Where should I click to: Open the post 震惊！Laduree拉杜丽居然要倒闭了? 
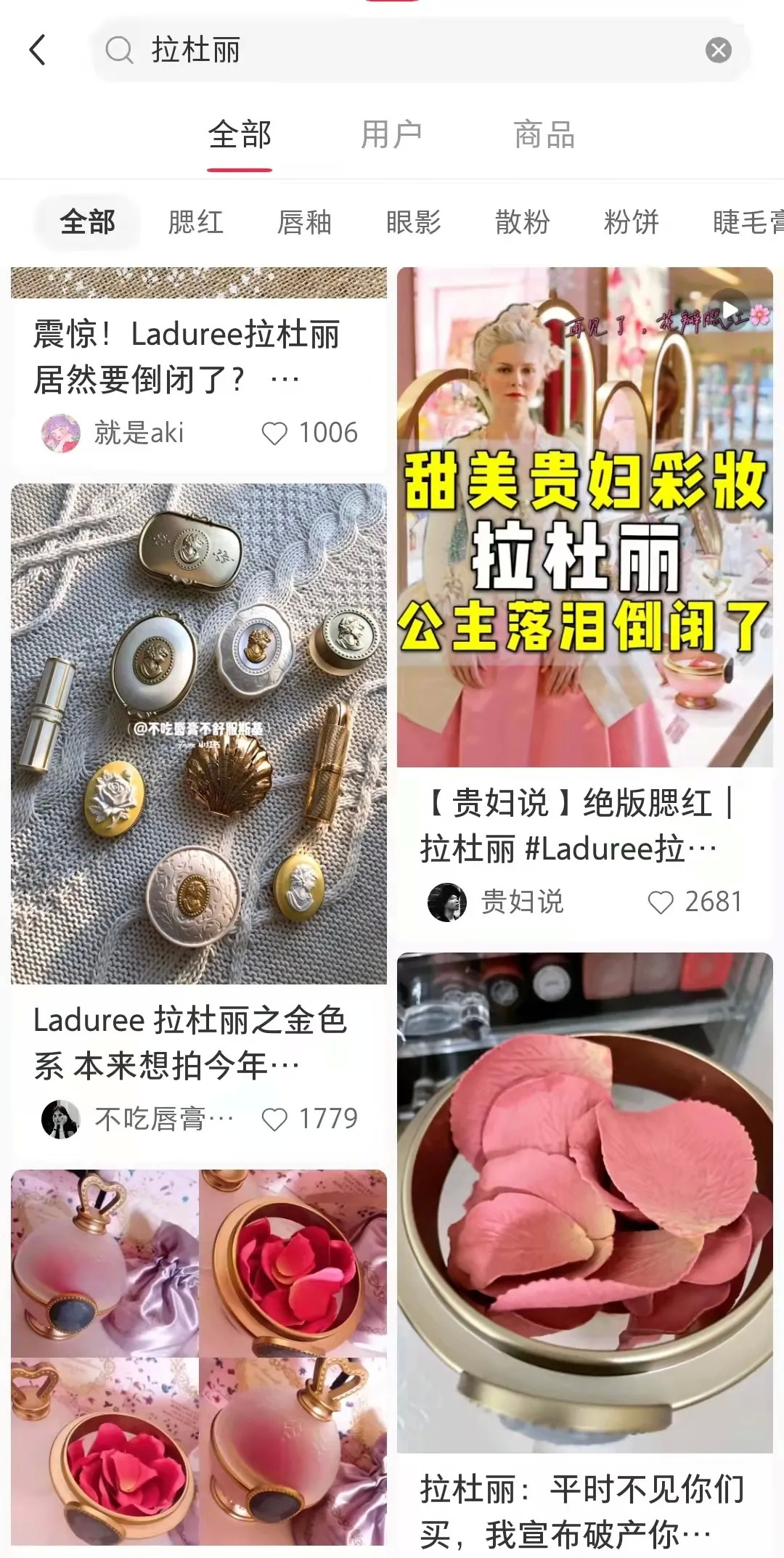tap(187, 356)
